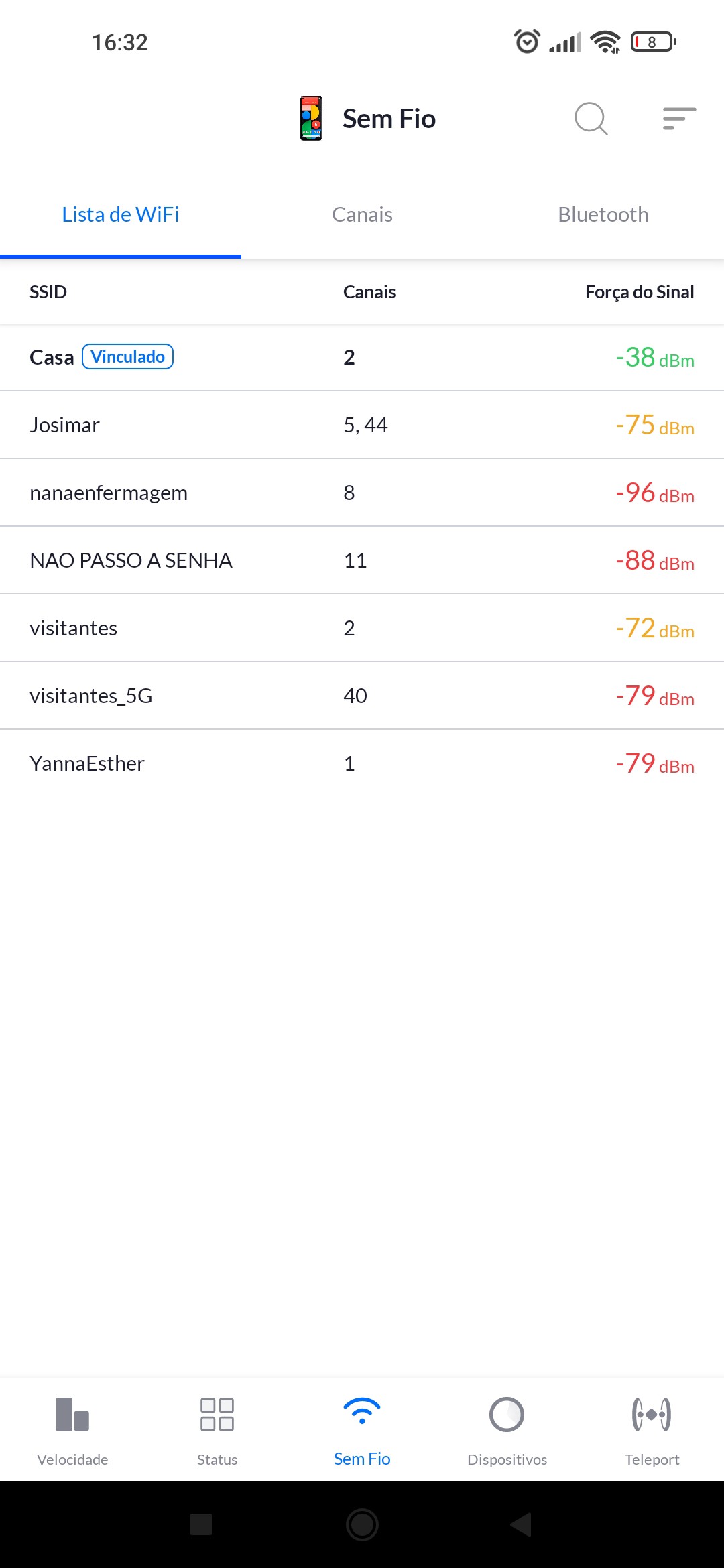Tap the system home button
The width and height of the screenshot is (724, 1568).
(x=362, y=1524)
